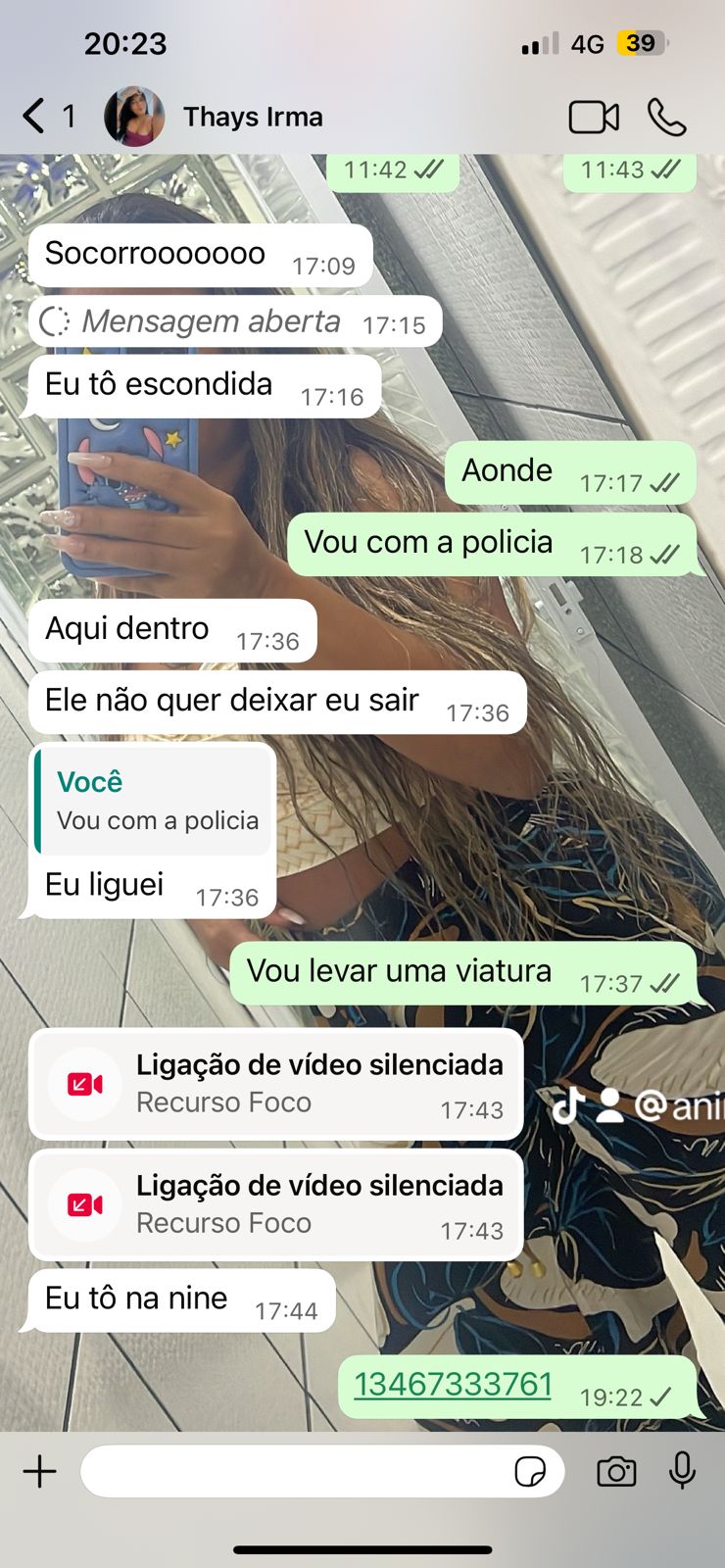Open Thays Irma's profile picture
725x1568 pixels.
134,117
